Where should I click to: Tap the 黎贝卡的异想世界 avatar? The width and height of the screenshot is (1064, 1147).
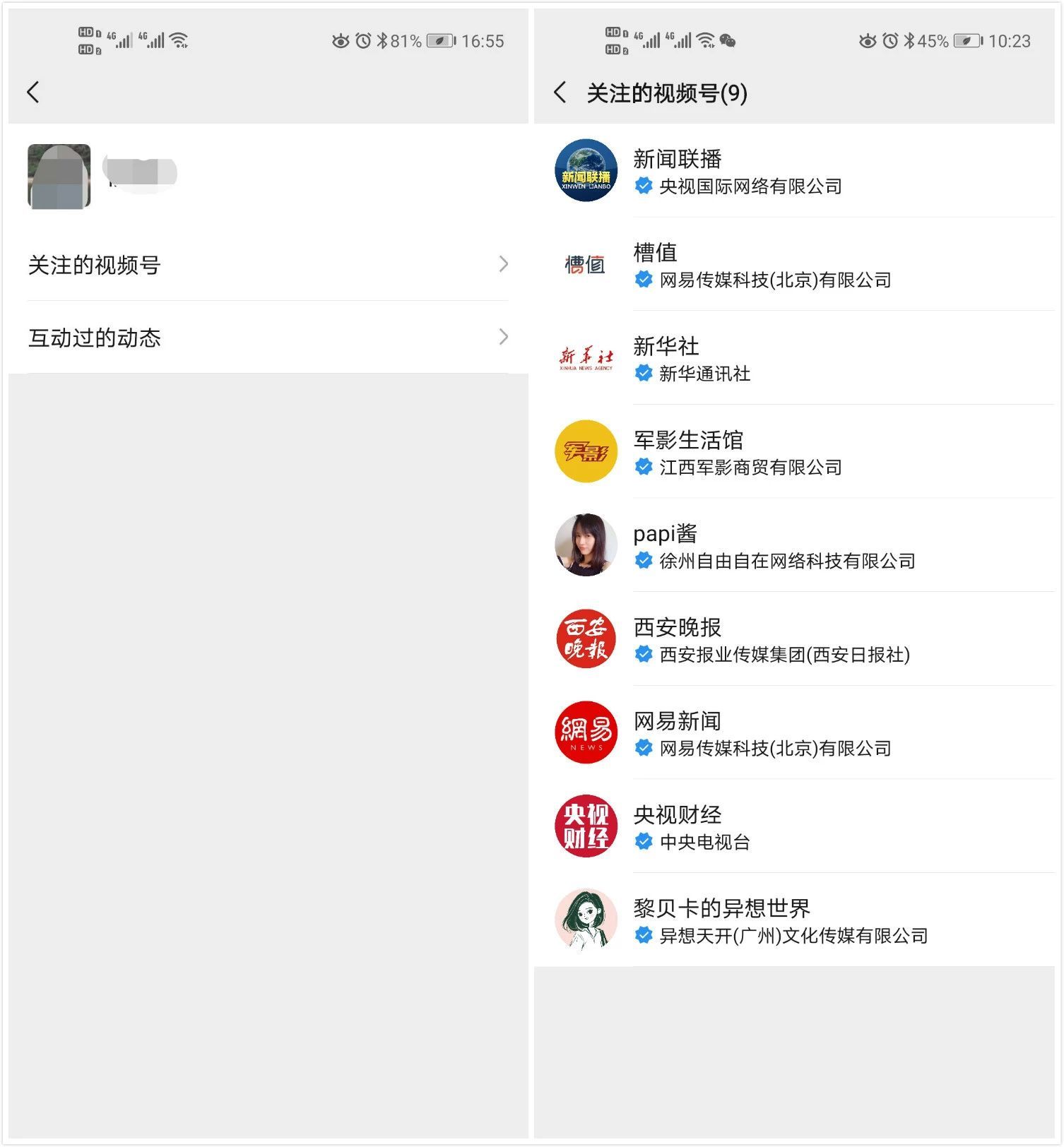(x=586, y=920)
